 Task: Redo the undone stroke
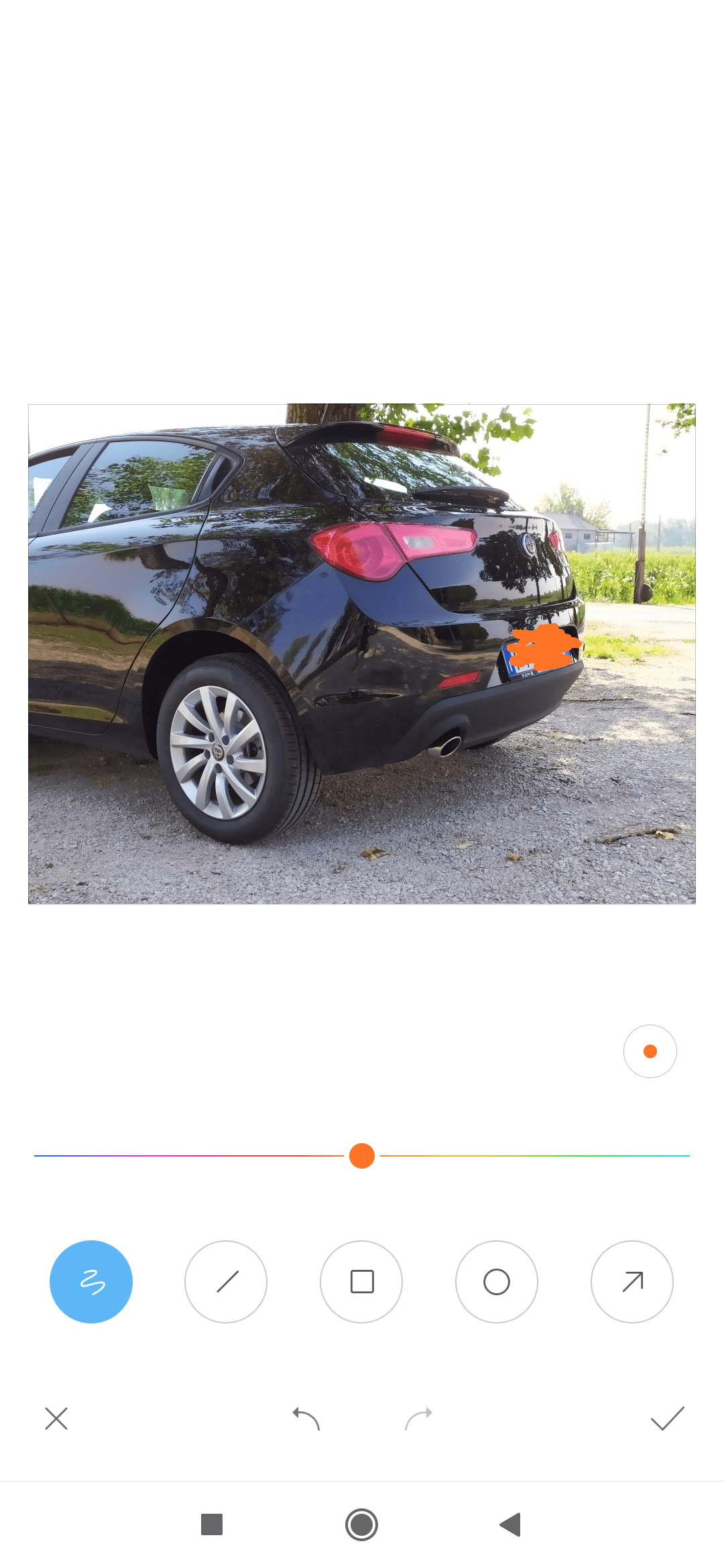click(418, 1418)
